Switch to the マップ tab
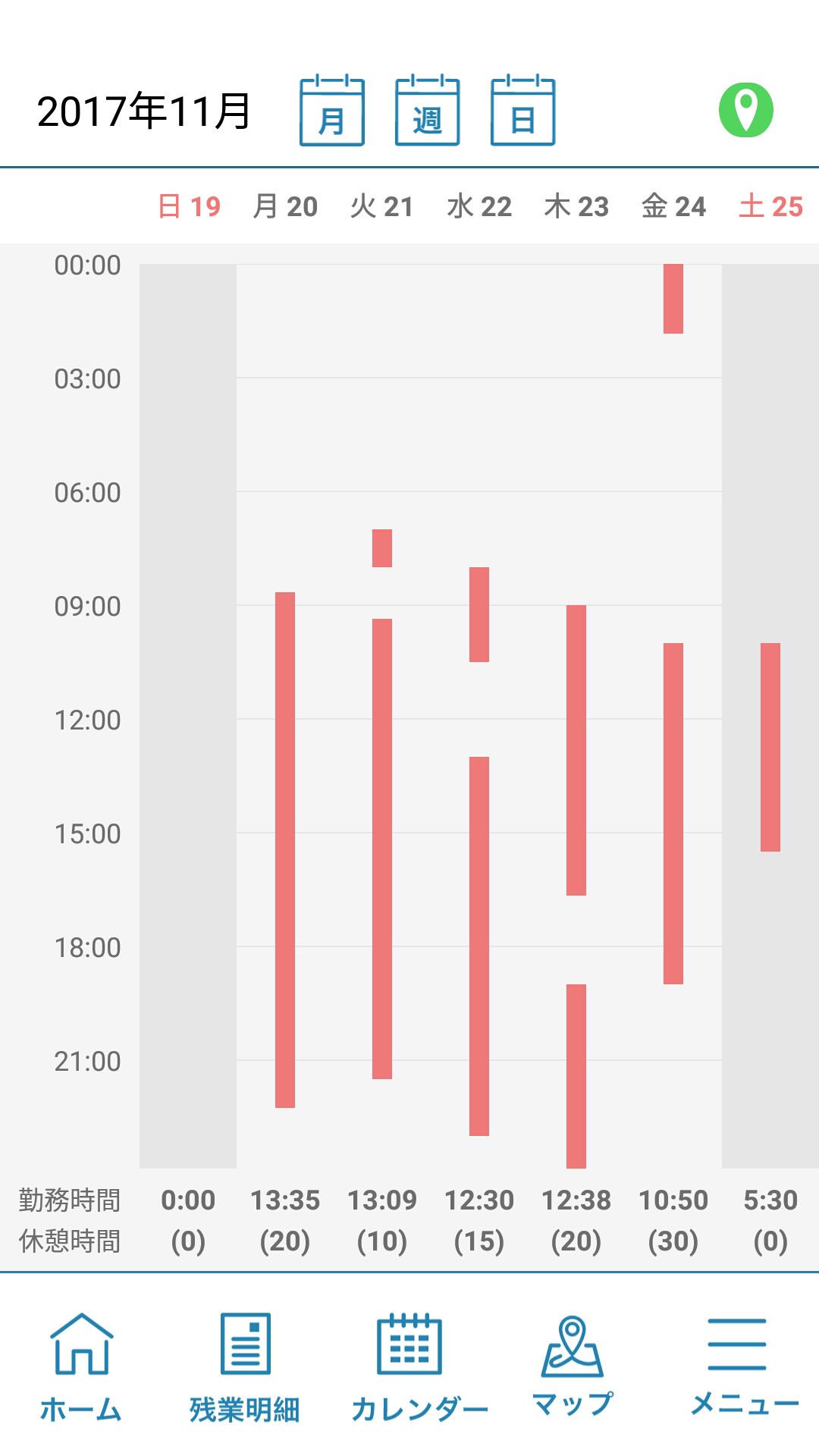Screen dimensions: 819x1456 pos(573,1367)
